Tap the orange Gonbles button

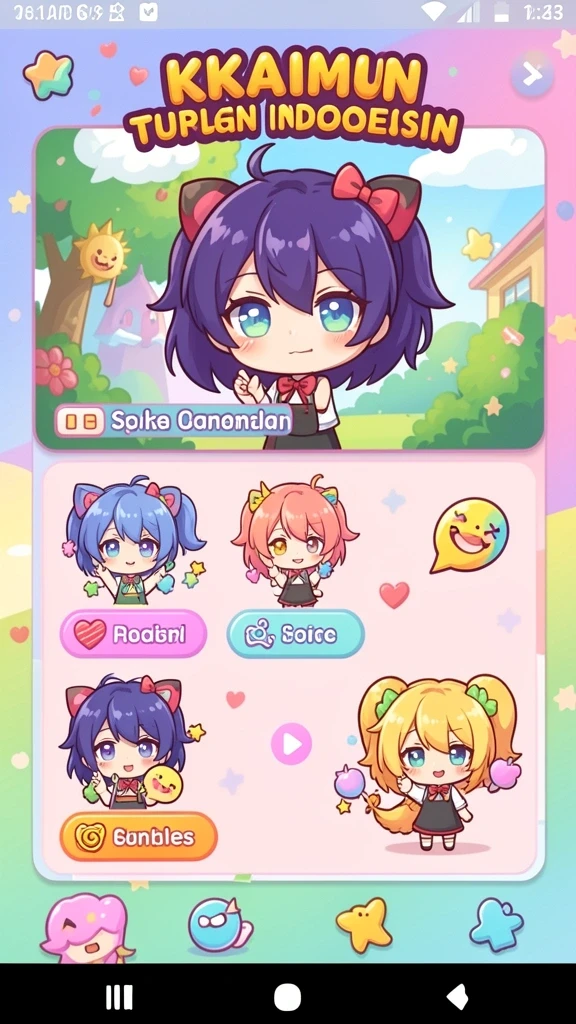(138, 837)
